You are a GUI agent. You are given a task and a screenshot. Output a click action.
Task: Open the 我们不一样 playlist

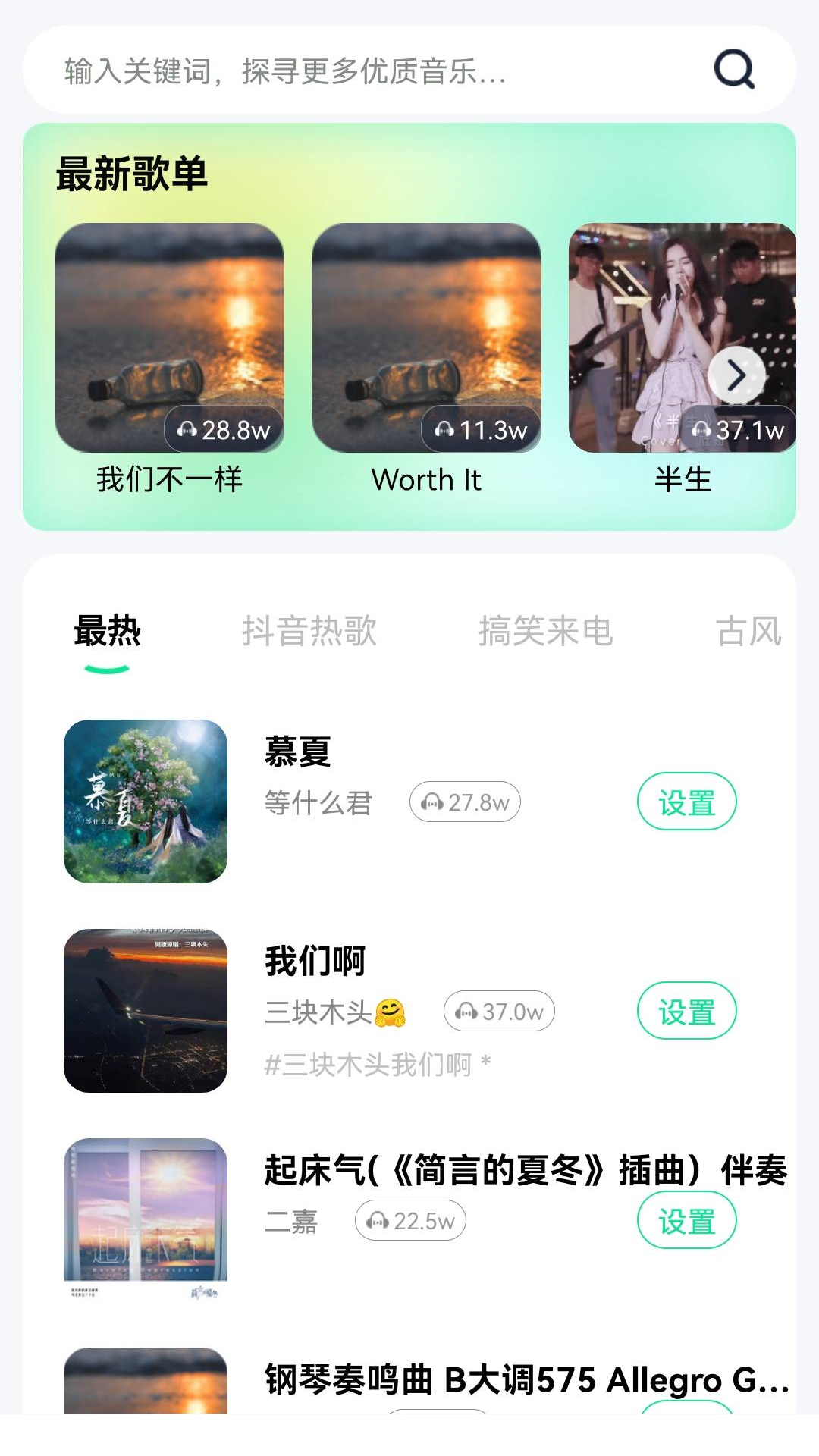click(169, 338)
